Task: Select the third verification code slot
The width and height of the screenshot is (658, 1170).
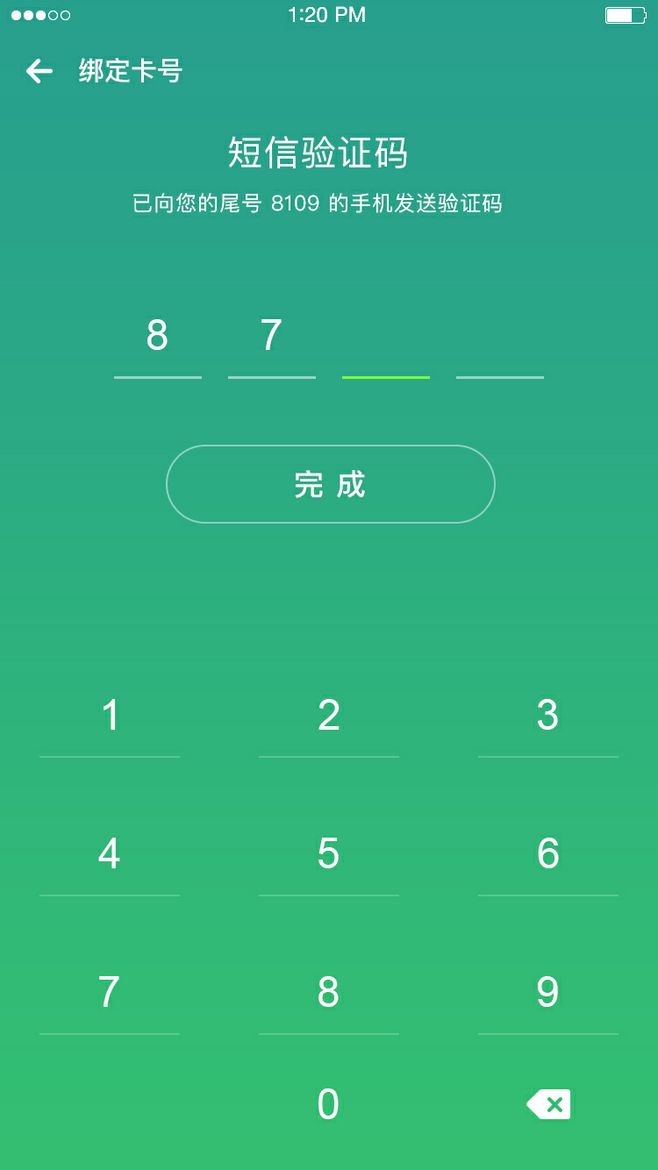Action: (x=386, y=343)
